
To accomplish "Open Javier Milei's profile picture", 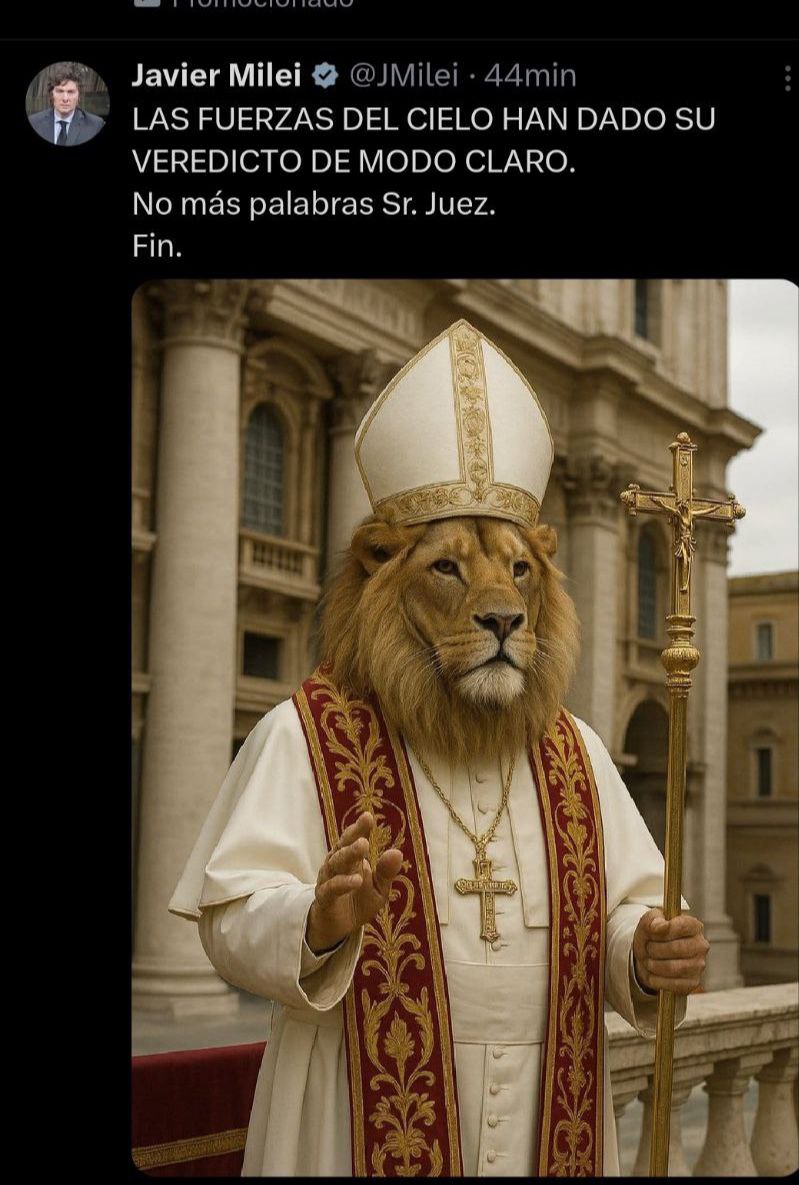I will click(x=67, y=104).
